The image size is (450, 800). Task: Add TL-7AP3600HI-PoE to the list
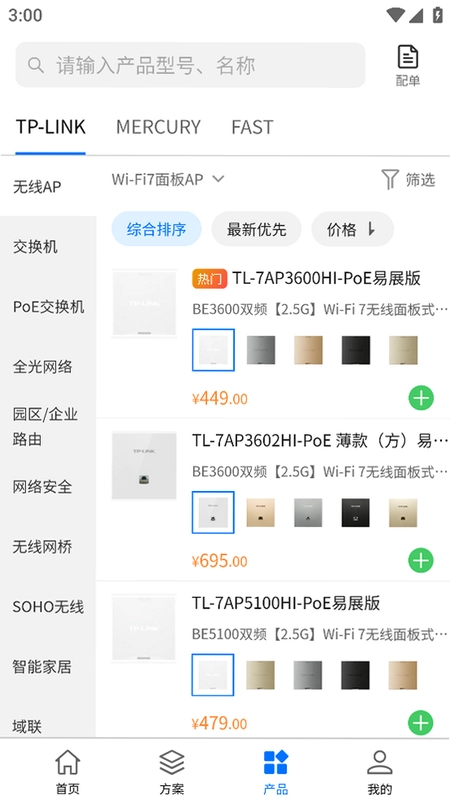421,398
